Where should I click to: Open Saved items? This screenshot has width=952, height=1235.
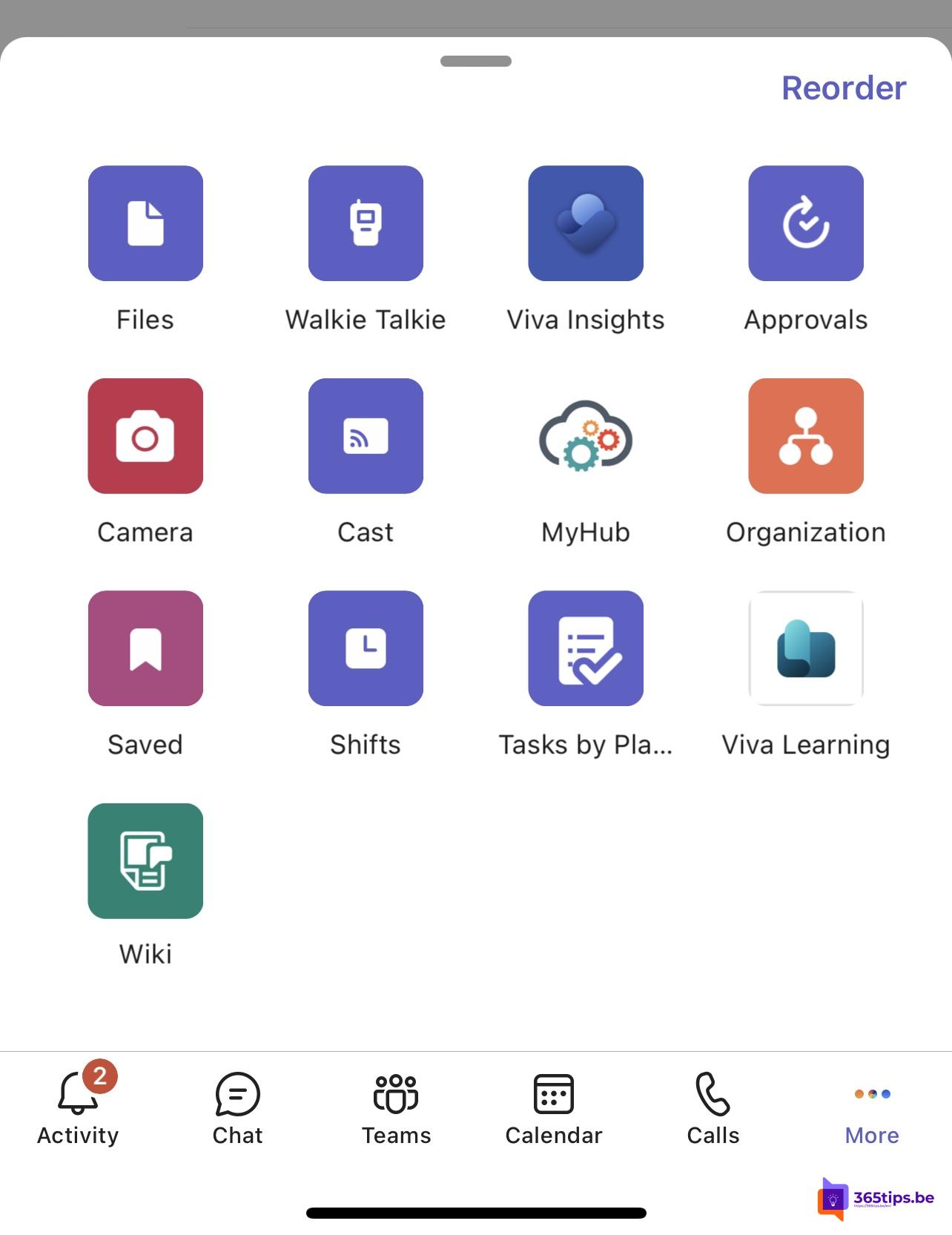point(145,648)
